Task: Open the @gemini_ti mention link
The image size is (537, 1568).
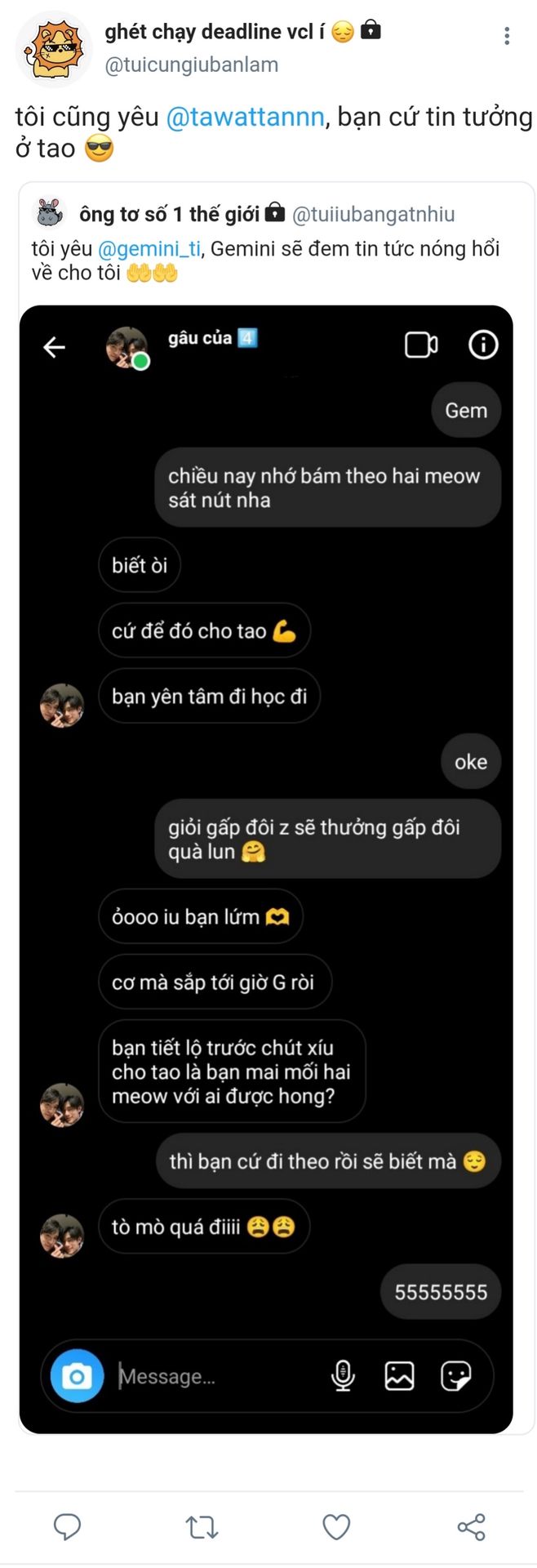Action: click(x=149, y=248)
